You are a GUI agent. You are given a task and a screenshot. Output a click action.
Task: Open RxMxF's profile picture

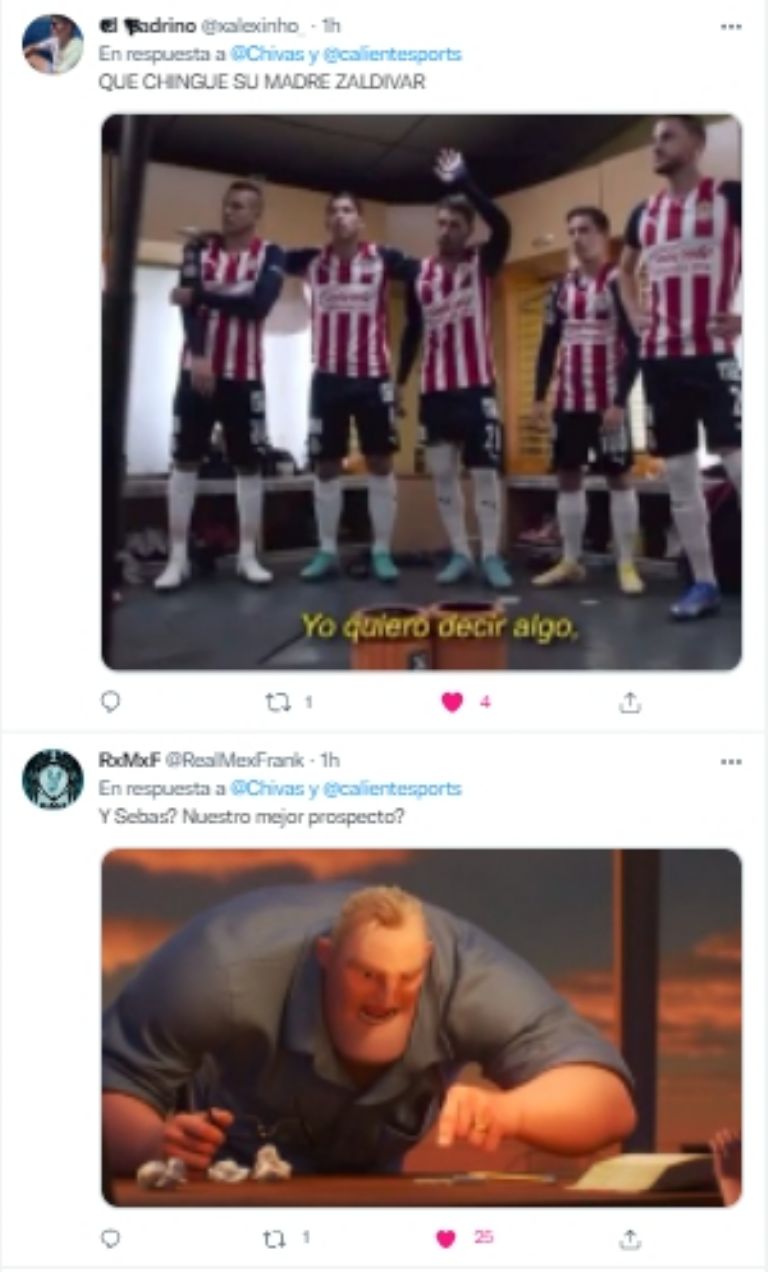tap(53, 779)
